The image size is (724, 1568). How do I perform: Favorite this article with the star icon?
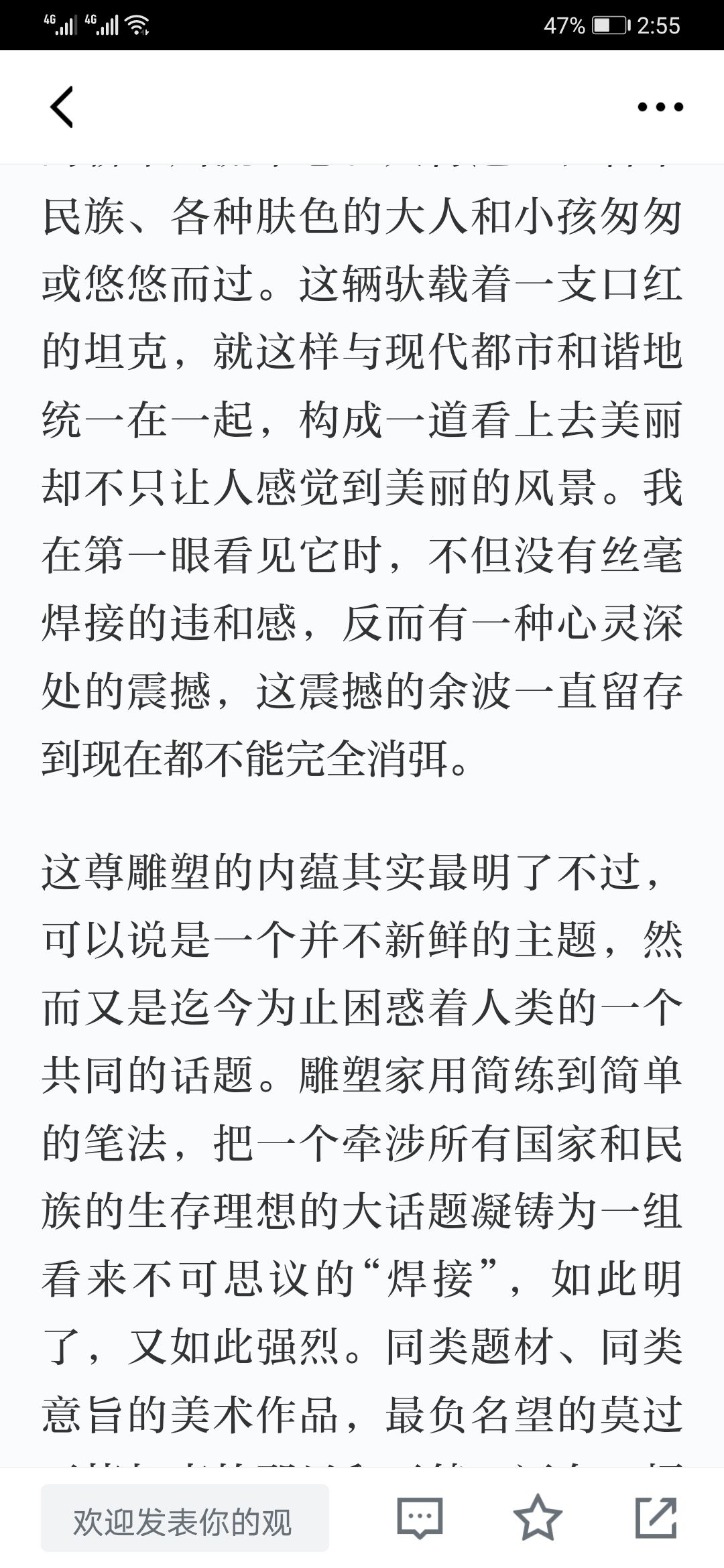coord(538,1518)
